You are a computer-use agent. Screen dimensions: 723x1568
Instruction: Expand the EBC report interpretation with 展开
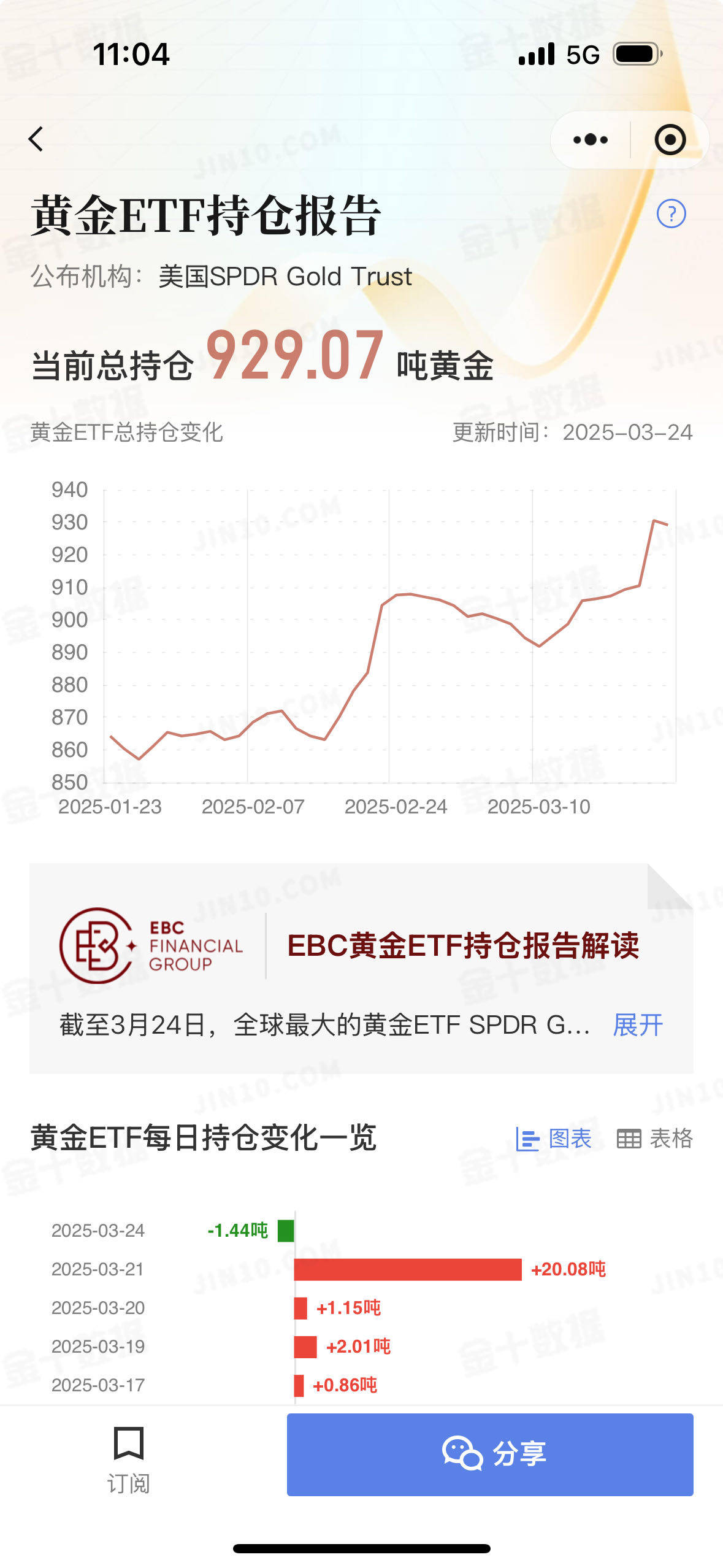pyautogui.click(x=638, y=1025)
